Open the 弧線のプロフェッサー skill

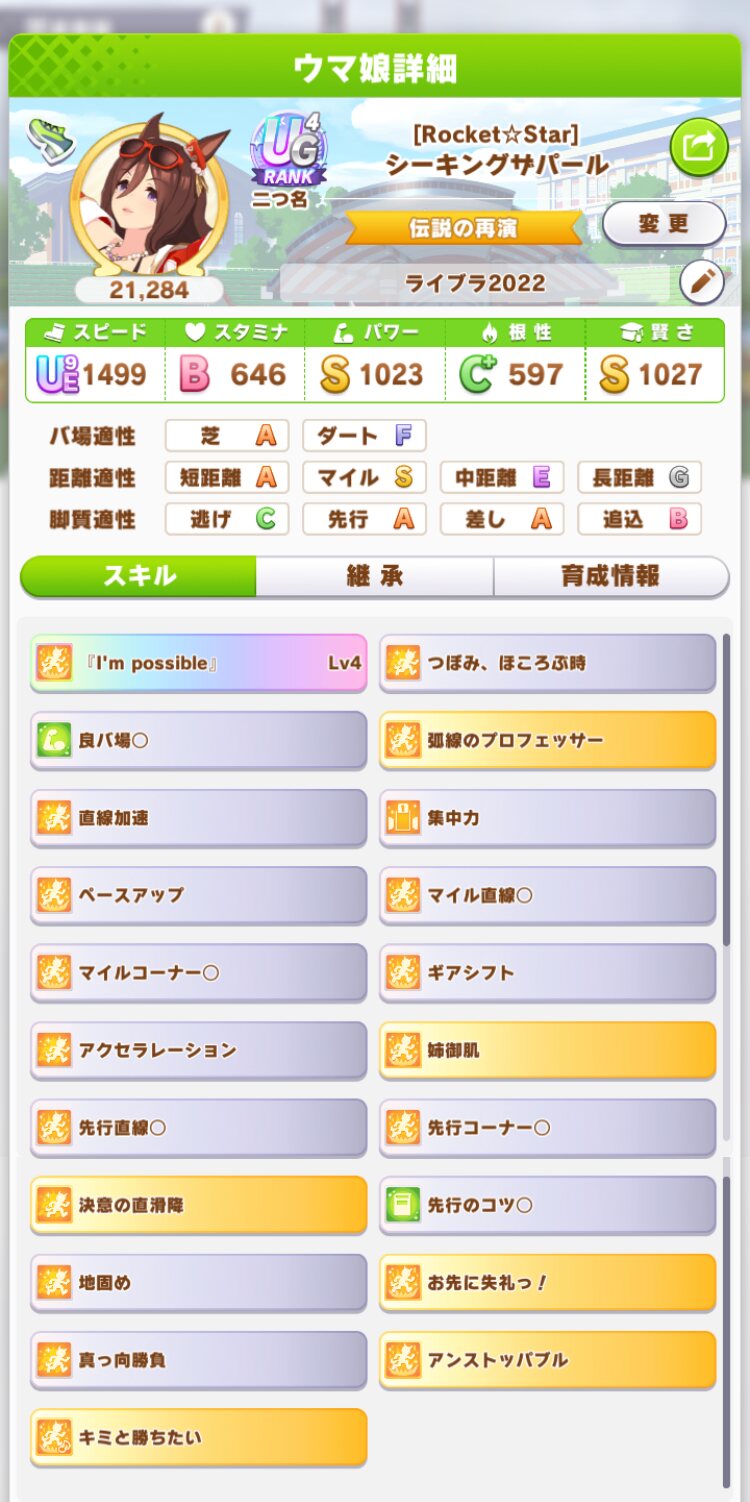547,741
